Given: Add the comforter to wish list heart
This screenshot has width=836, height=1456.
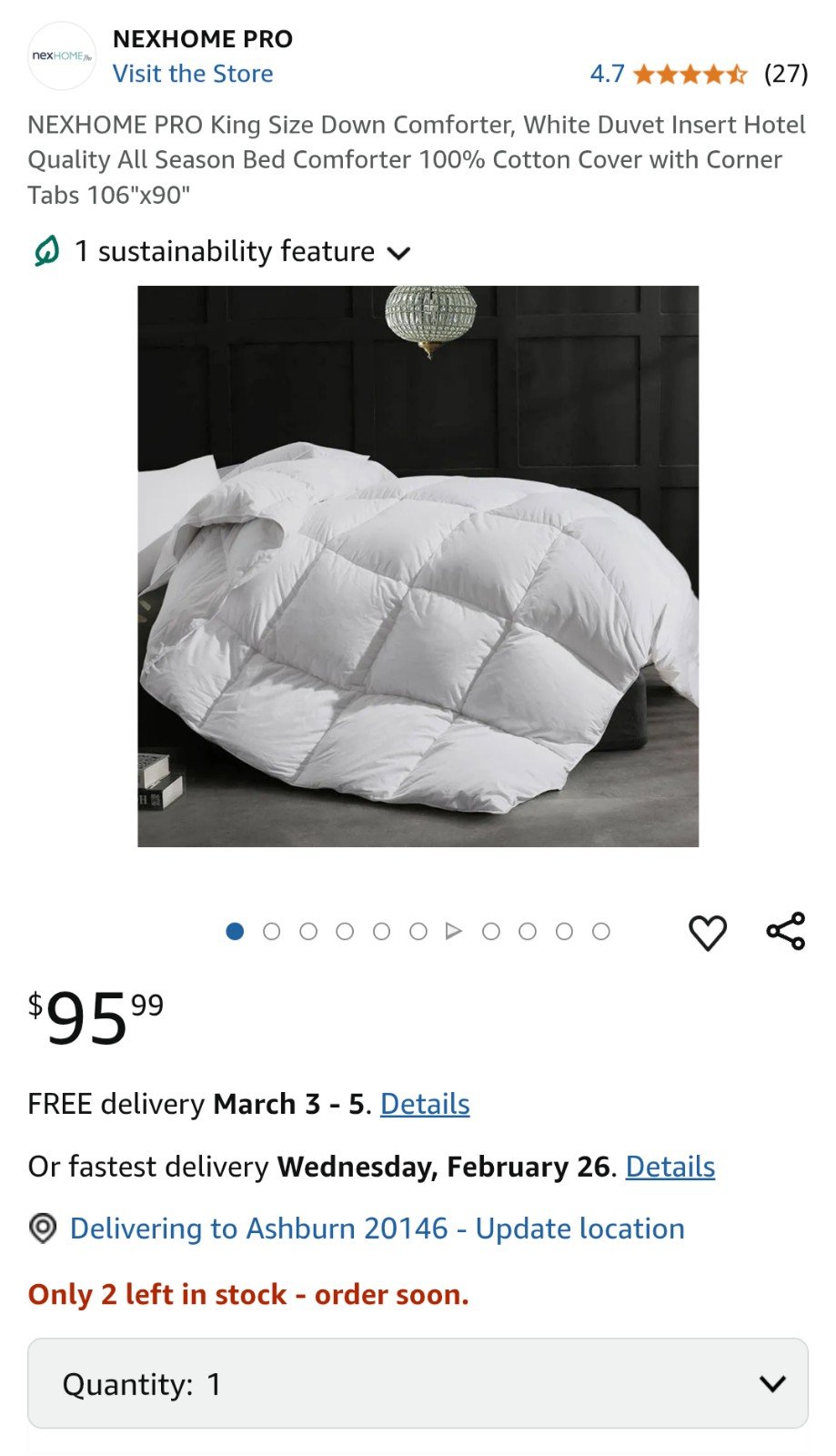Looking at the screenshot, I should (708, 932).
